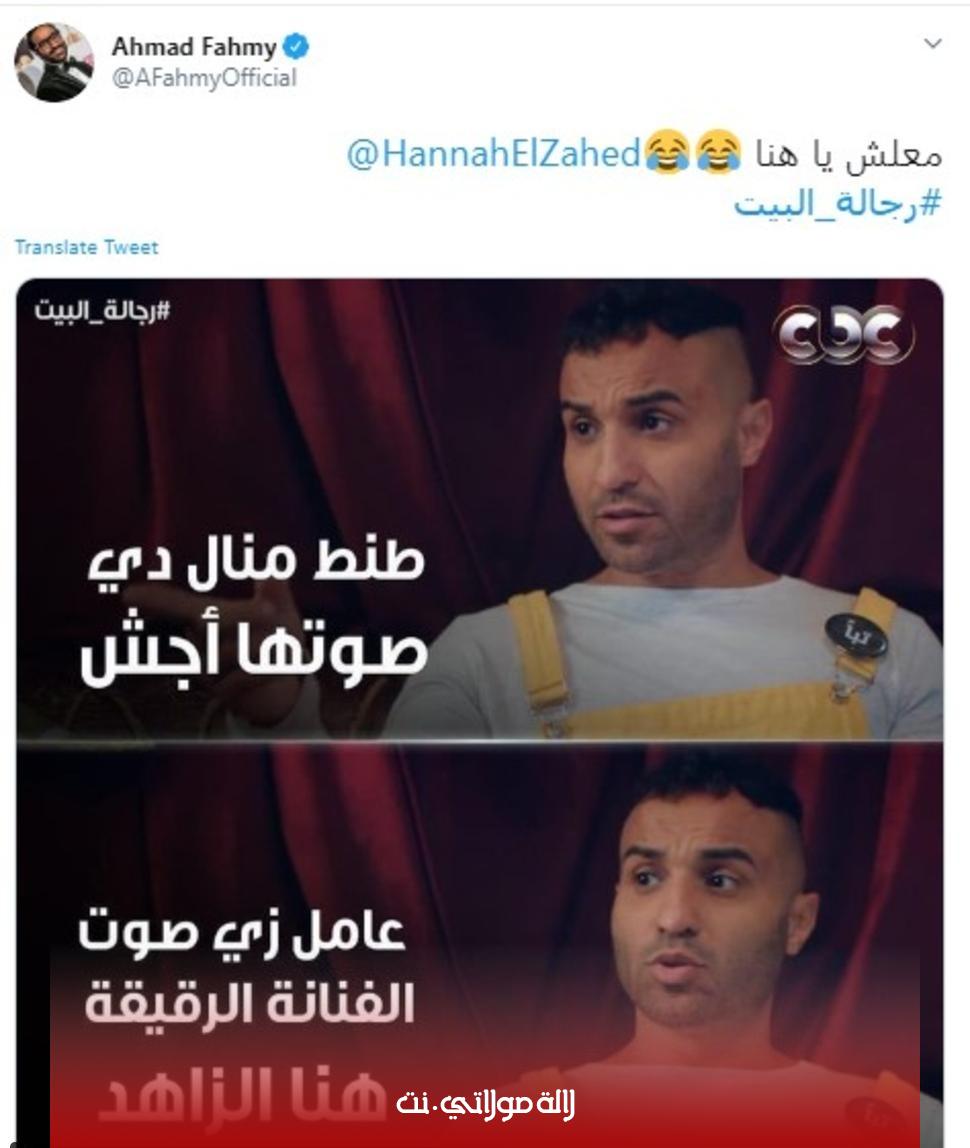Open Ahmad Fahmy's profile picture
This screenshot has width=970, height=1148.
[x=53, y=62]
